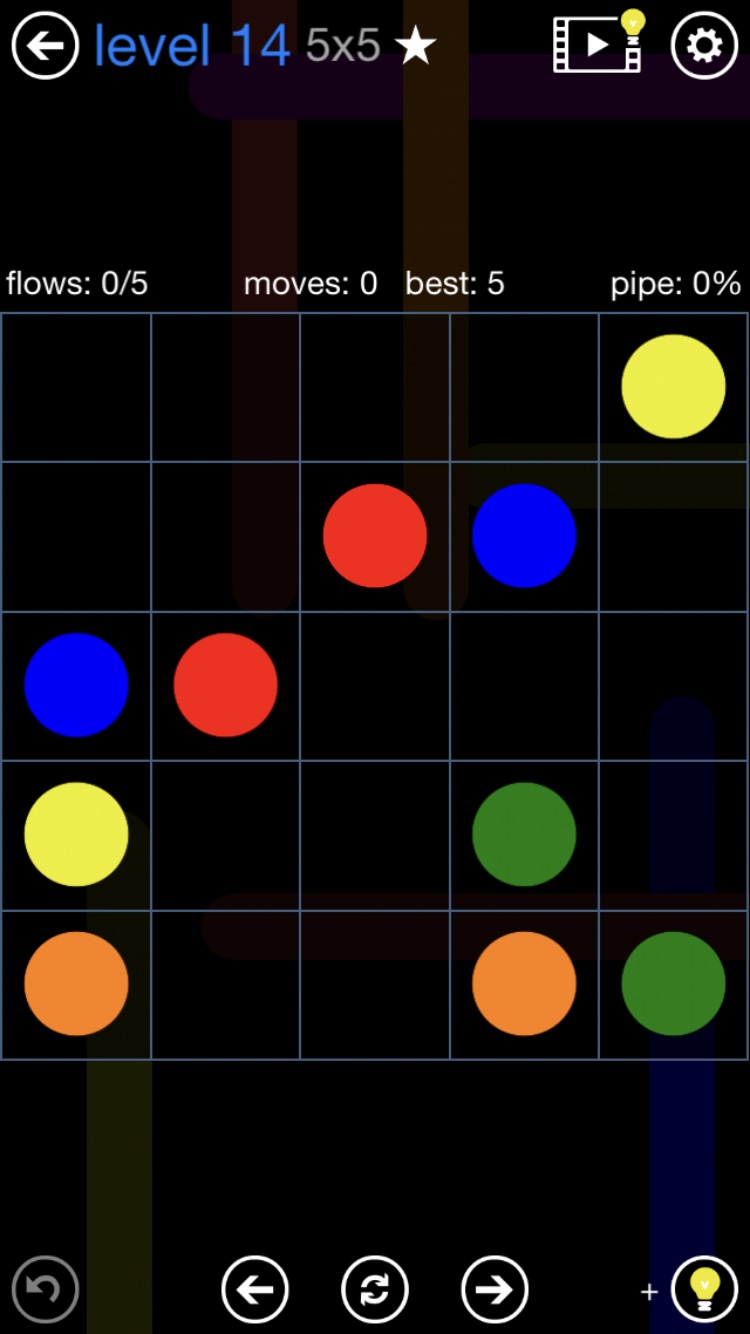The height and width of the screenshot is (1334, 750).
Task: Skip to the next level
Action: (x=494, y=1289)
